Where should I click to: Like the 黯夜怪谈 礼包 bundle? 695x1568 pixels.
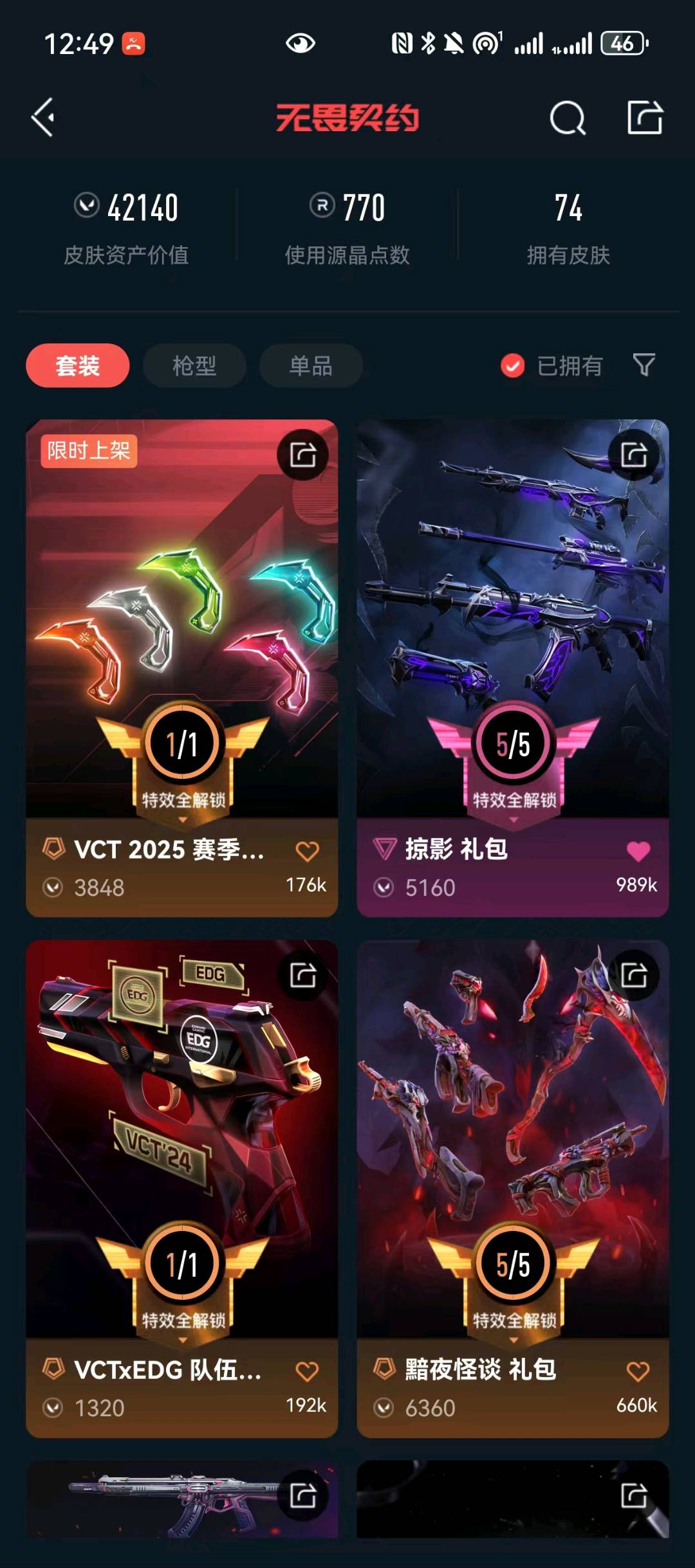pos(638,1371)
